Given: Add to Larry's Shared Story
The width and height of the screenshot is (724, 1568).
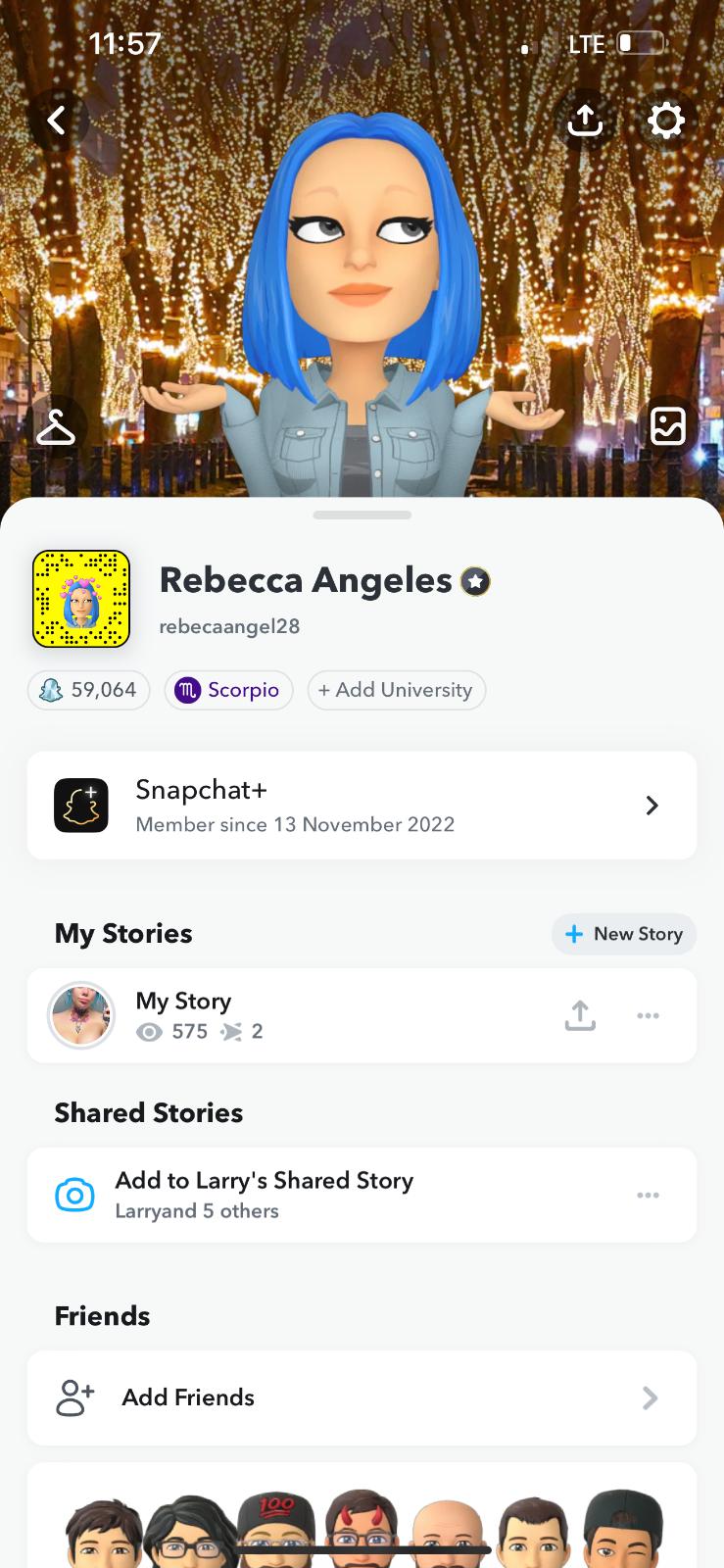Looking at the screenshot, I should pos(265,1195).
